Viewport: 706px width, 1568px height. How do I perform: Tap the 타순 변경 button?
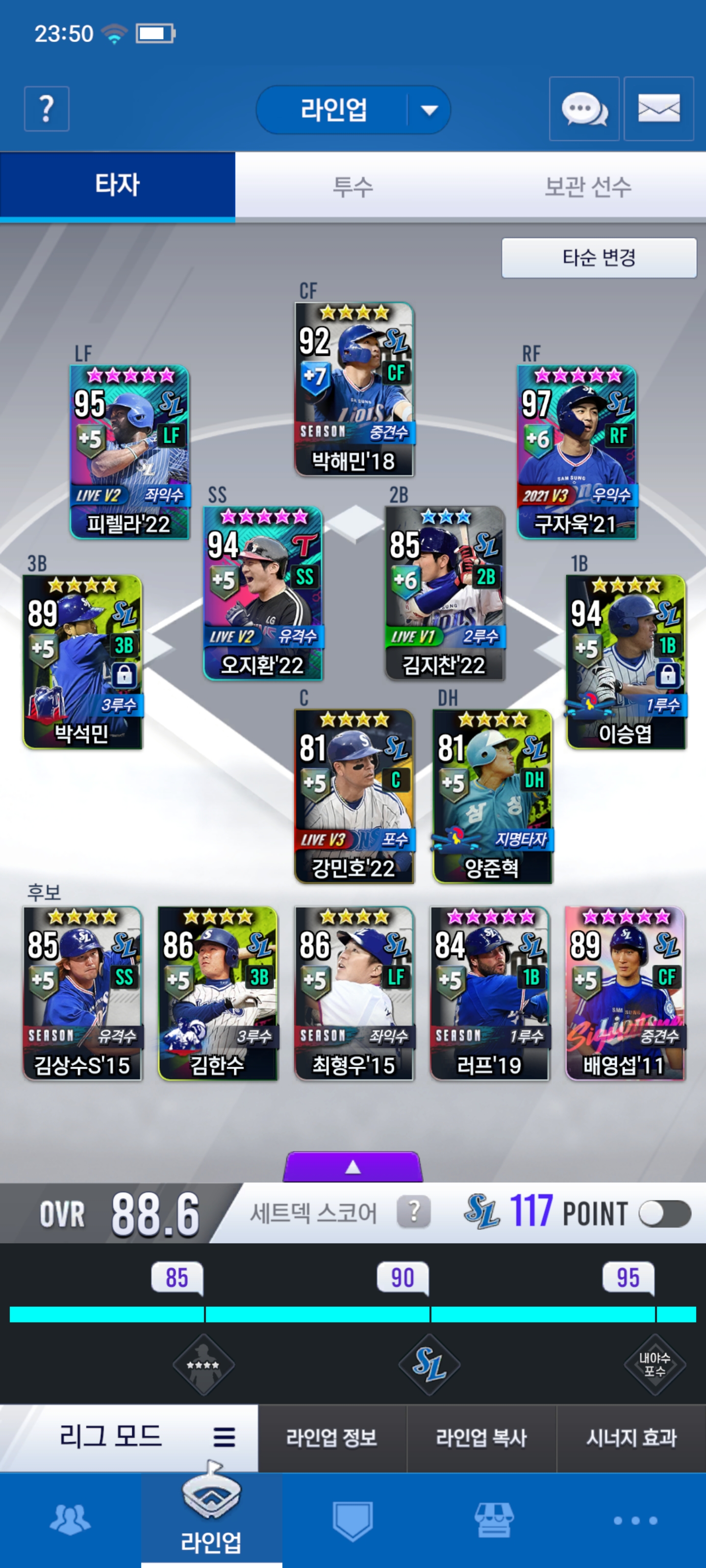(599, 257)
